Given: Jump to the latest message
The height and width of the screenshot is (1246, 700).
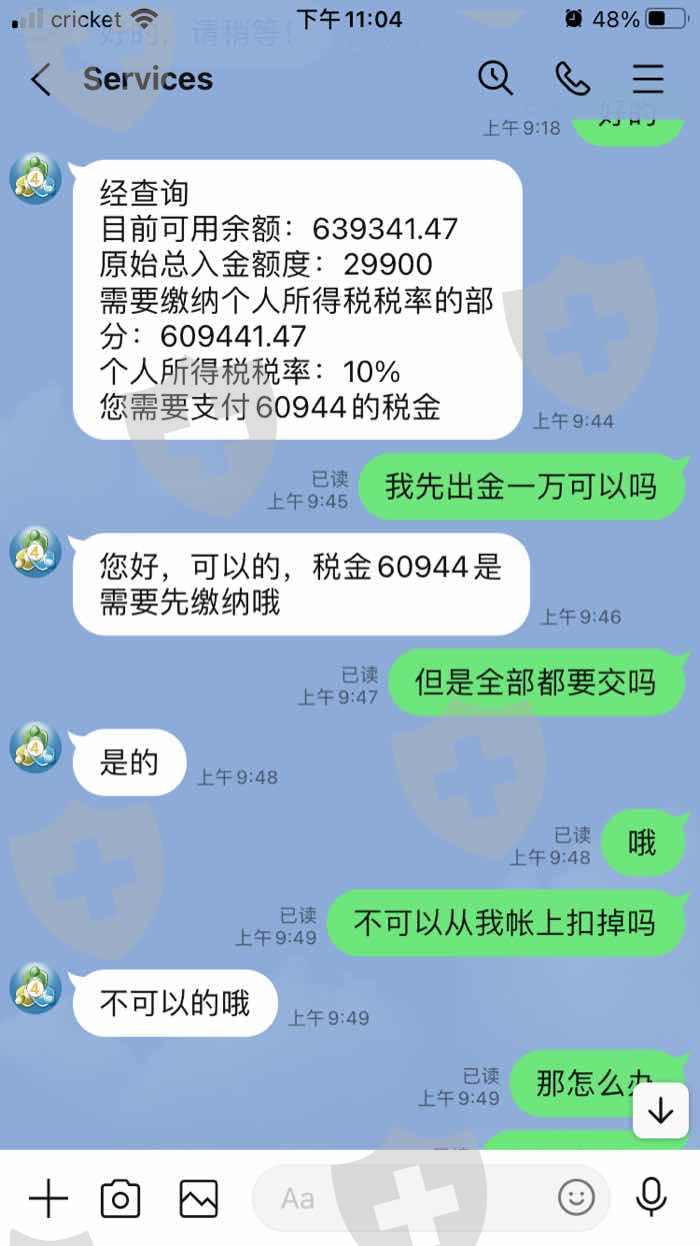Looking at the screenshot, I should coord(661,1111).
